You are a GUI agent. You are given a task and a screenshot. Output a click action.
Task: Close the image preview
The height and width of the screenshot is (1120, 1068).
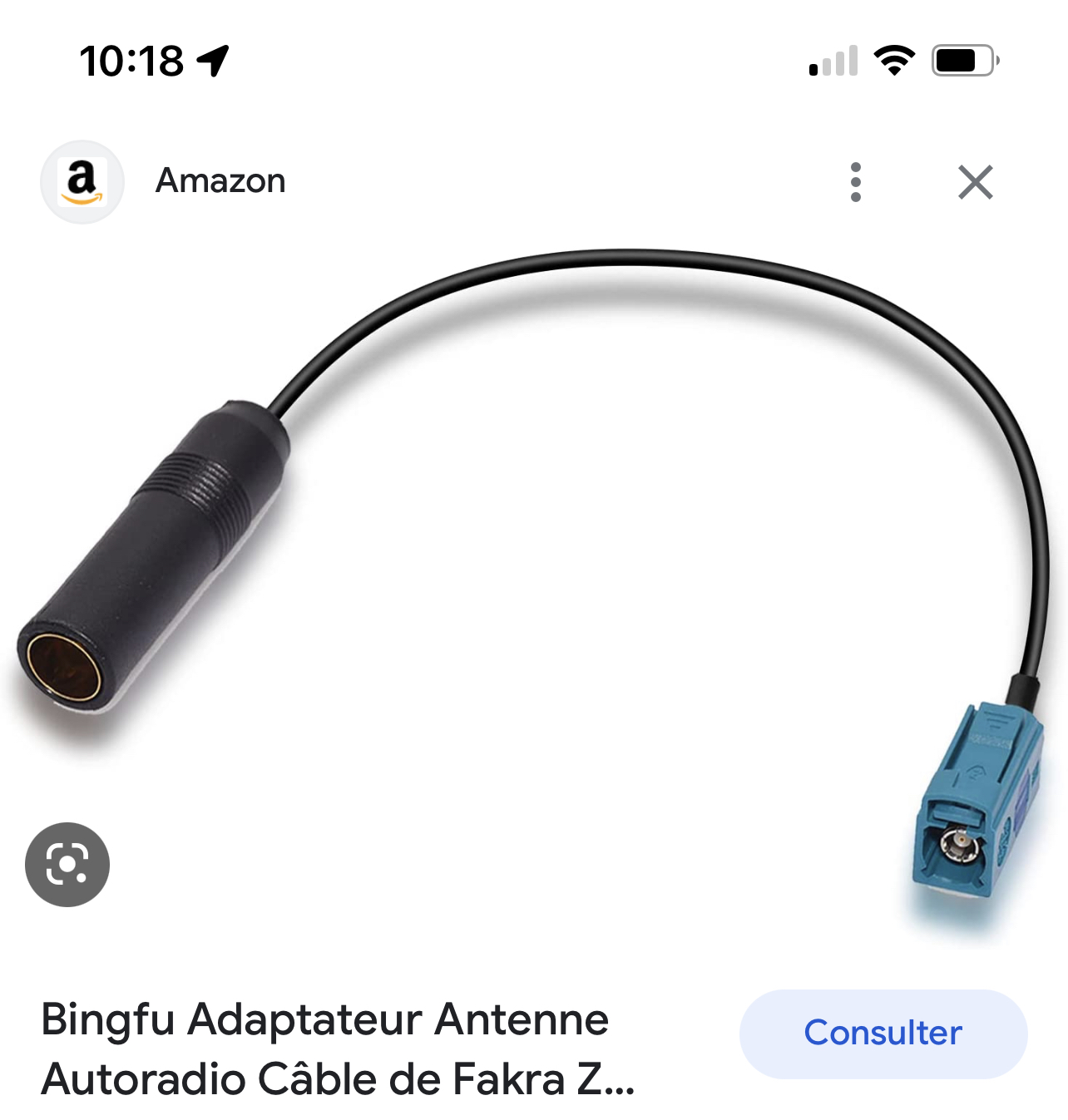pos(975,182)
